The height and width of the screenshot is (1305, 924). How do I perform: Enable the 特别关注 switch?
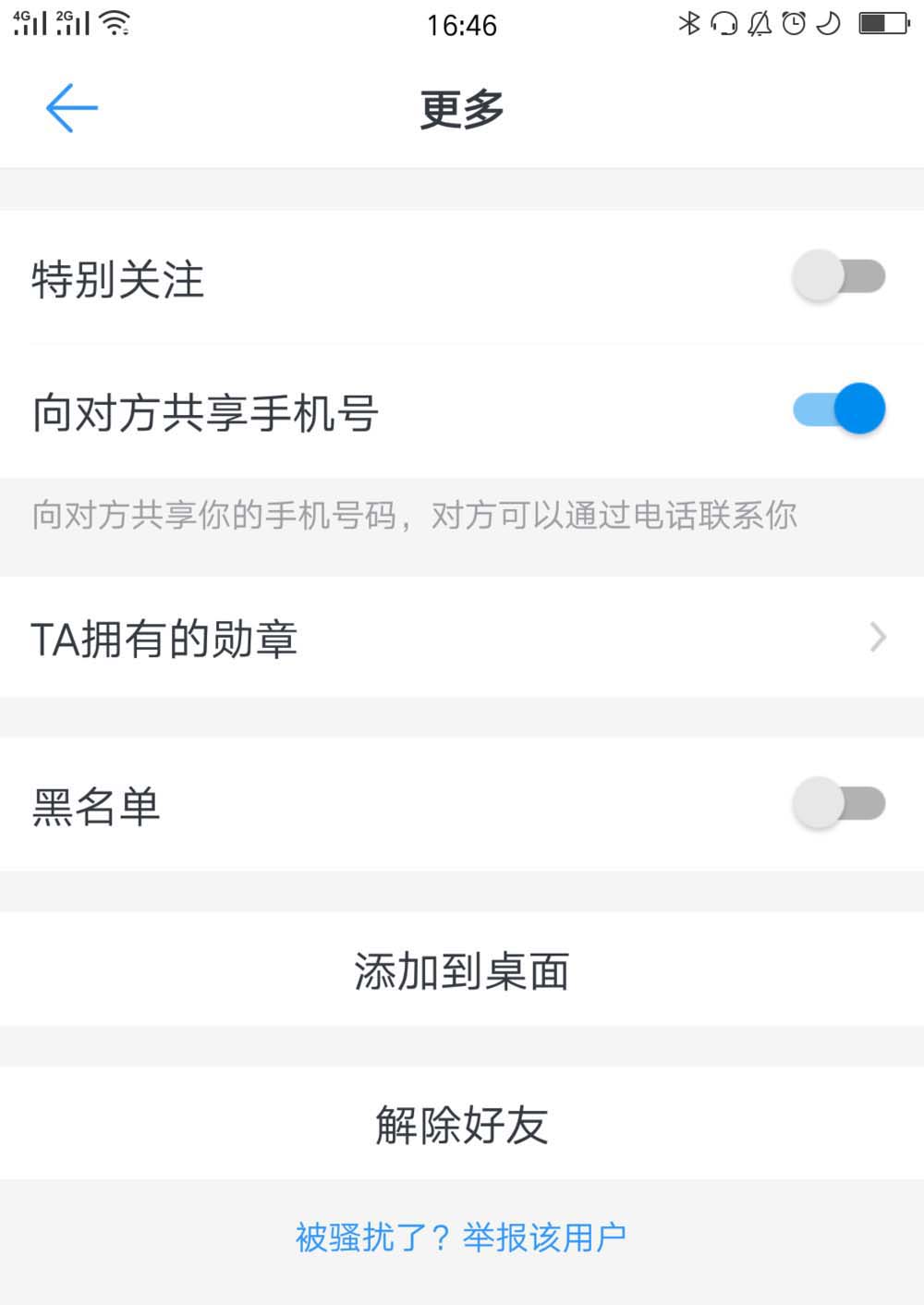[838, 276]
